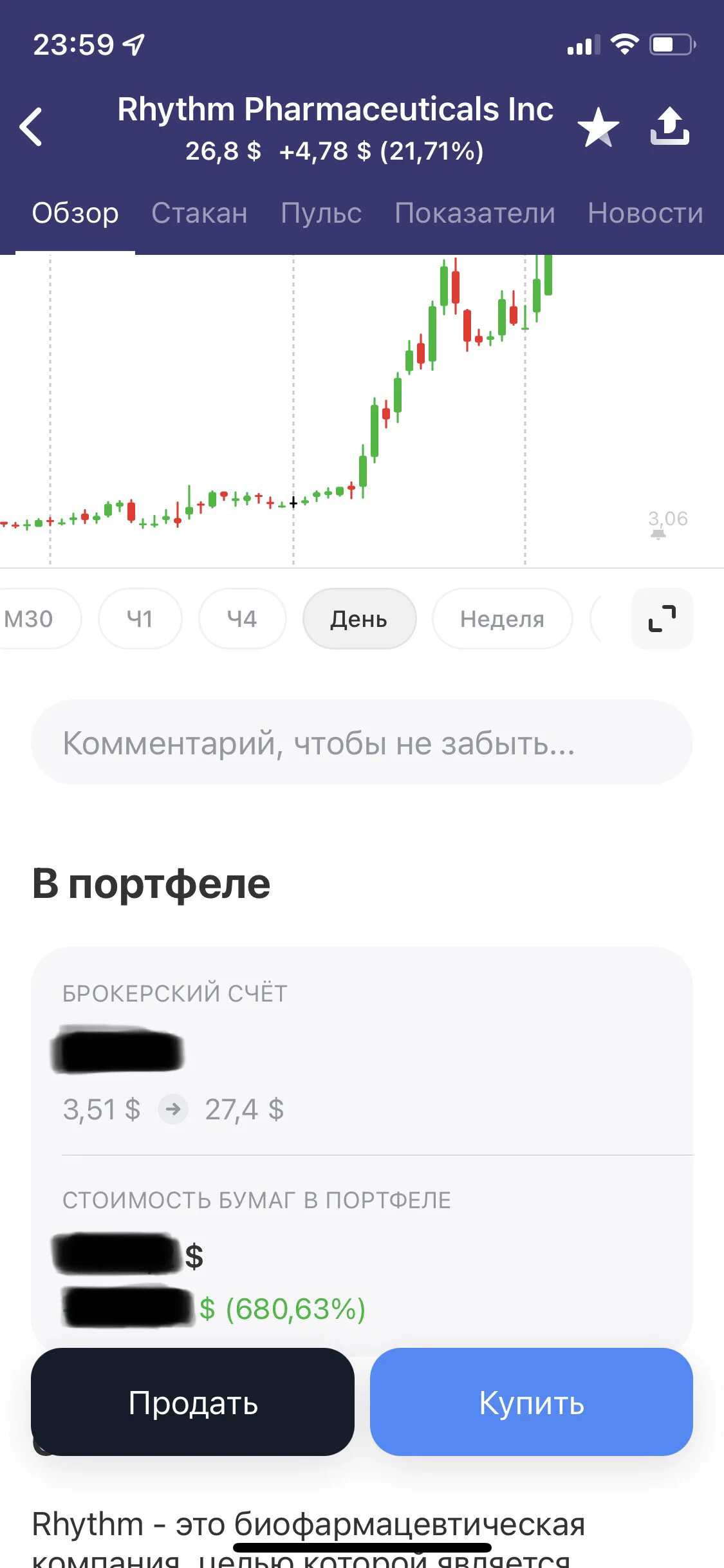Go back using the top-left arrow

31,127
